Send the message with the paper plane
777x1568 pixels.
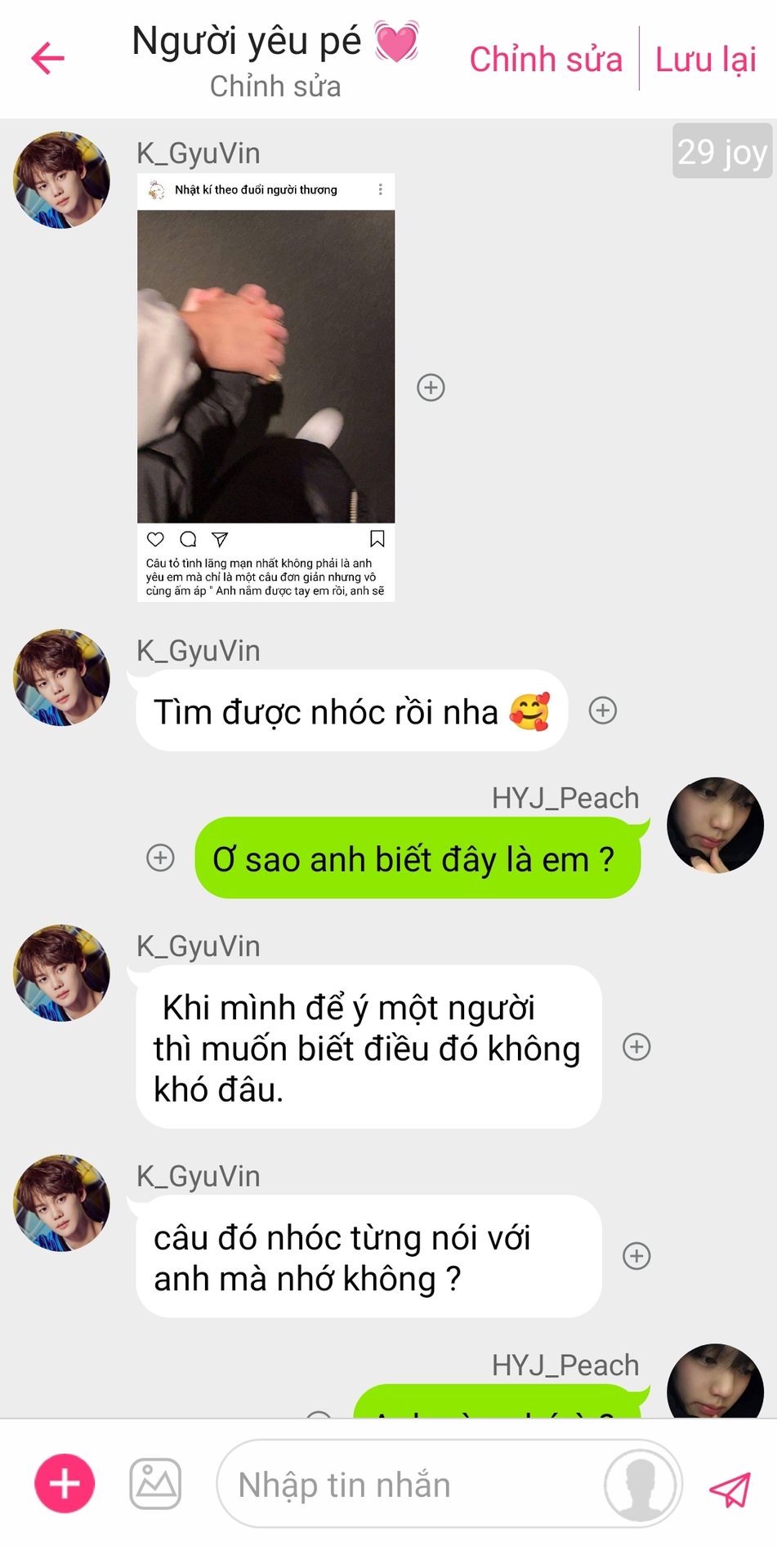click(730, 1489)
